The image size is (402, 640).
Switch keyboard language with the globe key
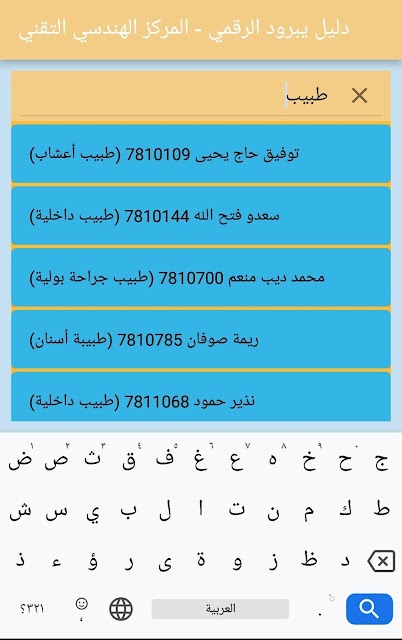[121, 609]
